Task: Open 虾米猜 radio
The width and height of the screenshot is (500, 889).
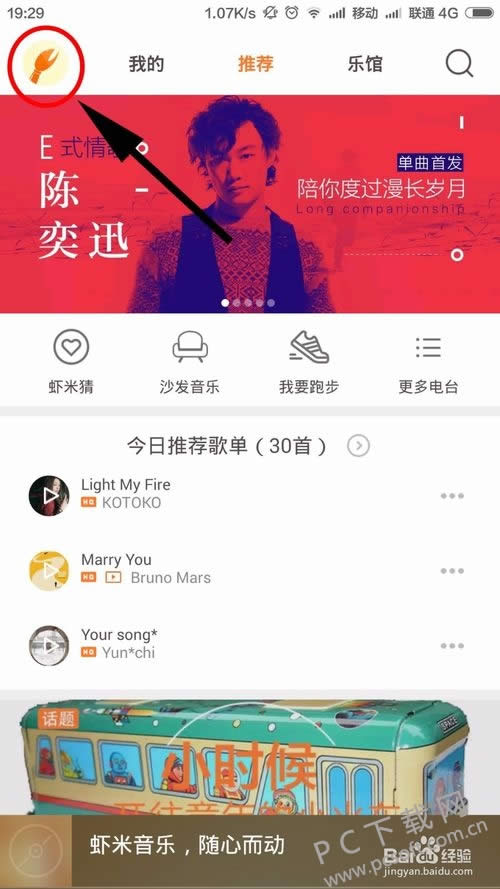Action: click(71, 362)
